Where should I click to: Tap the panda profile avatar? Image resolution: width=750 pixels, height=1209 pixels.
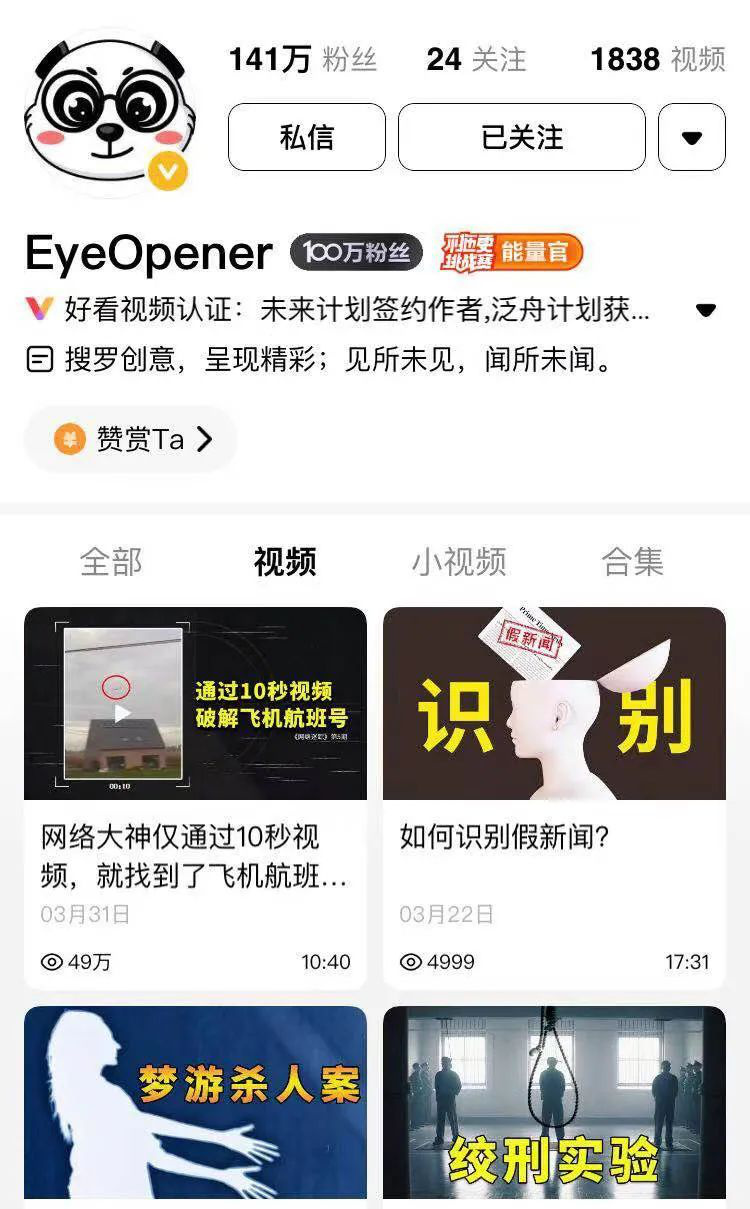(x=109, y=110)
